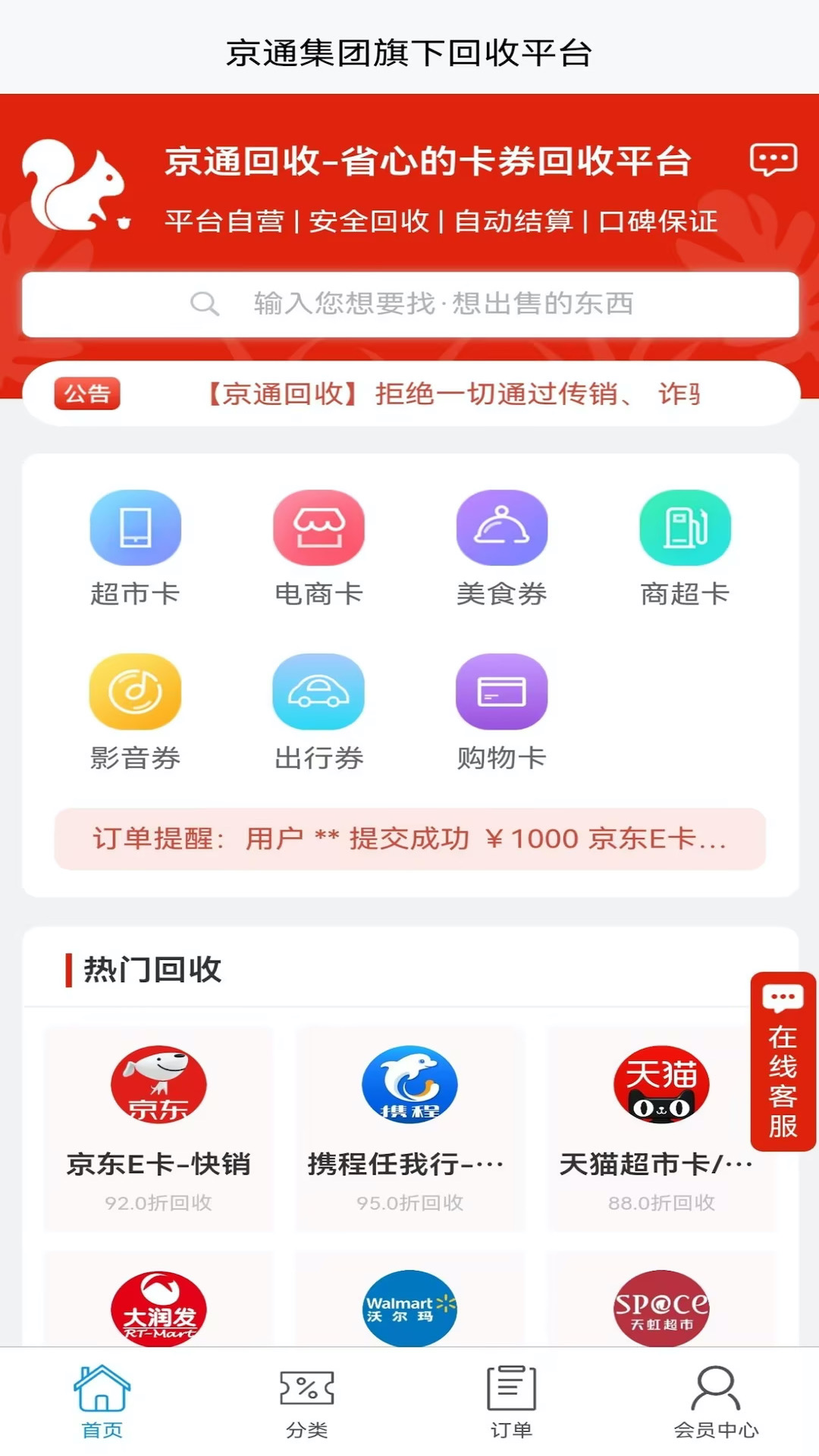Open the 天猫超市卡 recycling card

pyautogui.click(x=661, y=1129)
